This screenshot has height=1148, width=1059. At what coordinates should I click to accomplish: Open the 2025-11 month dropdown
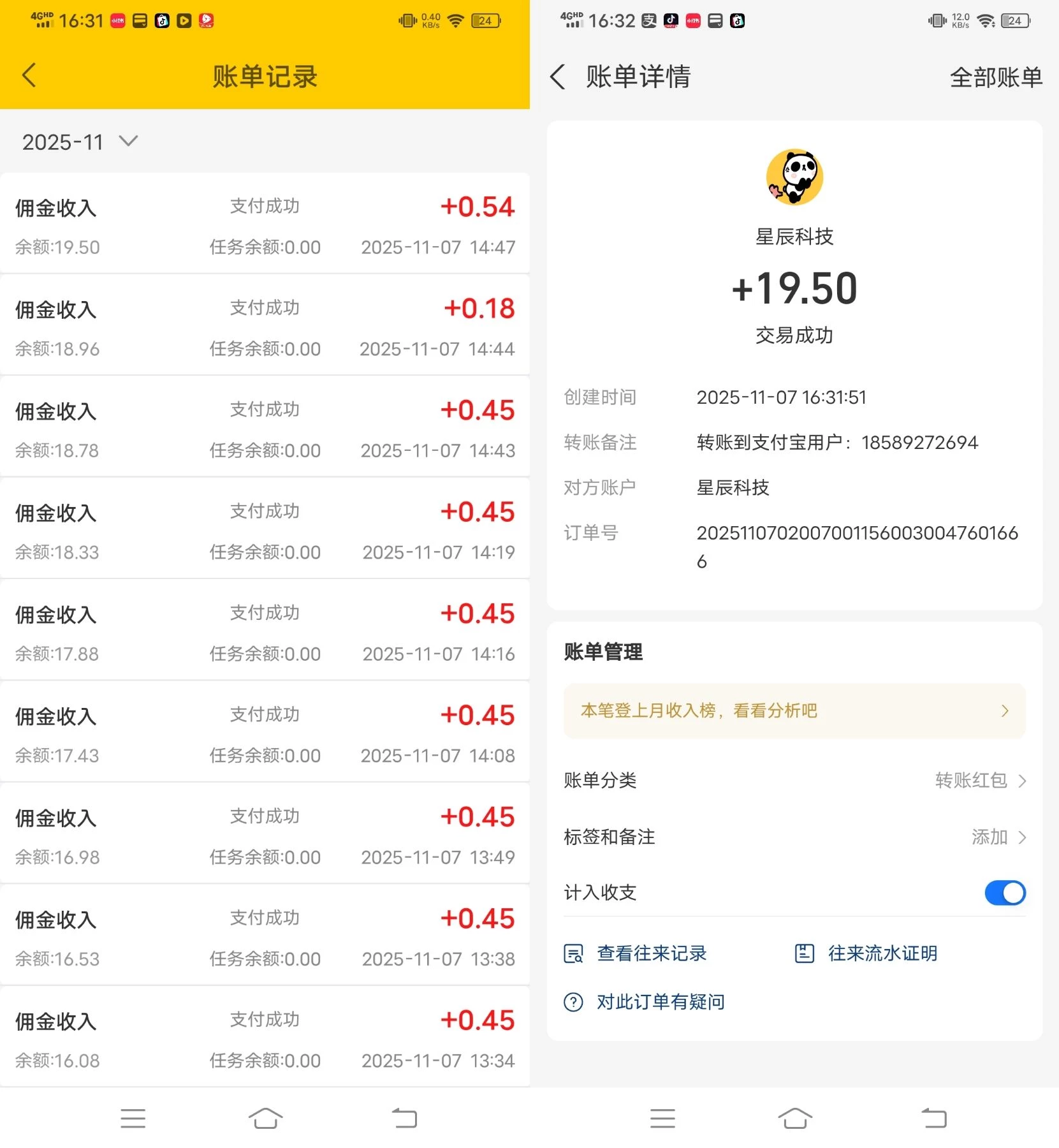click(x=80, y=142)
